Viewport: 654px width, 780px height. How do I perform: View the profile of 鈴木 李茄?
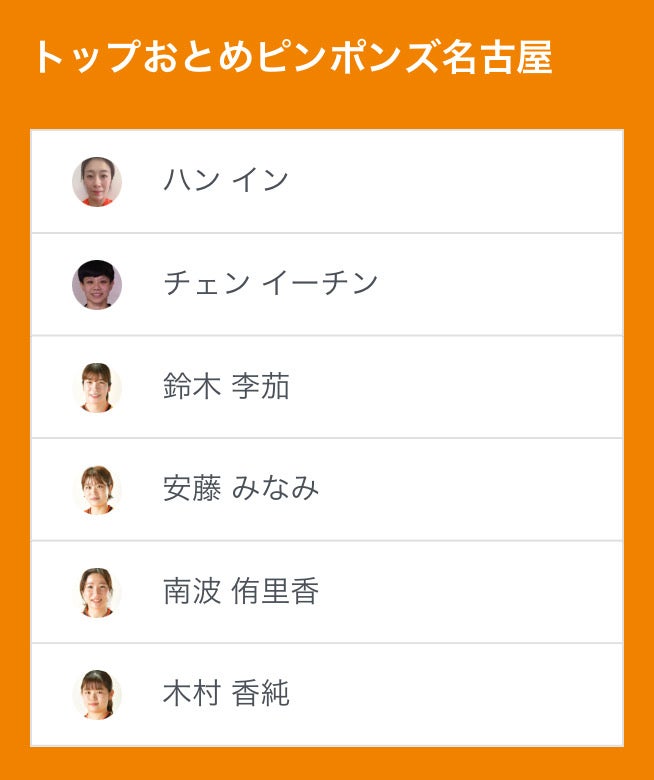[226, 387]
